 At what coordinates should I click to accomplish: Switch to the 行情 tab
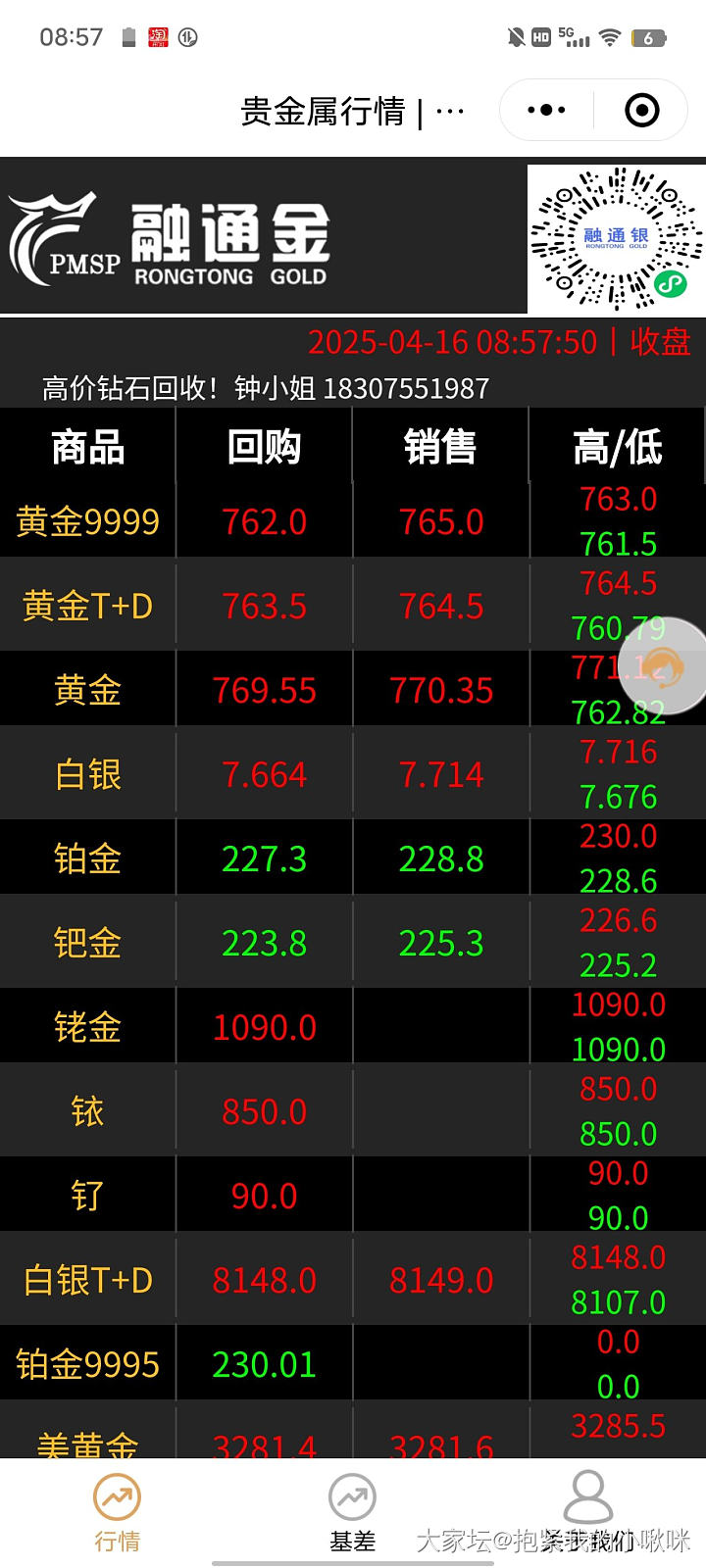click(x=118, y=1512)
